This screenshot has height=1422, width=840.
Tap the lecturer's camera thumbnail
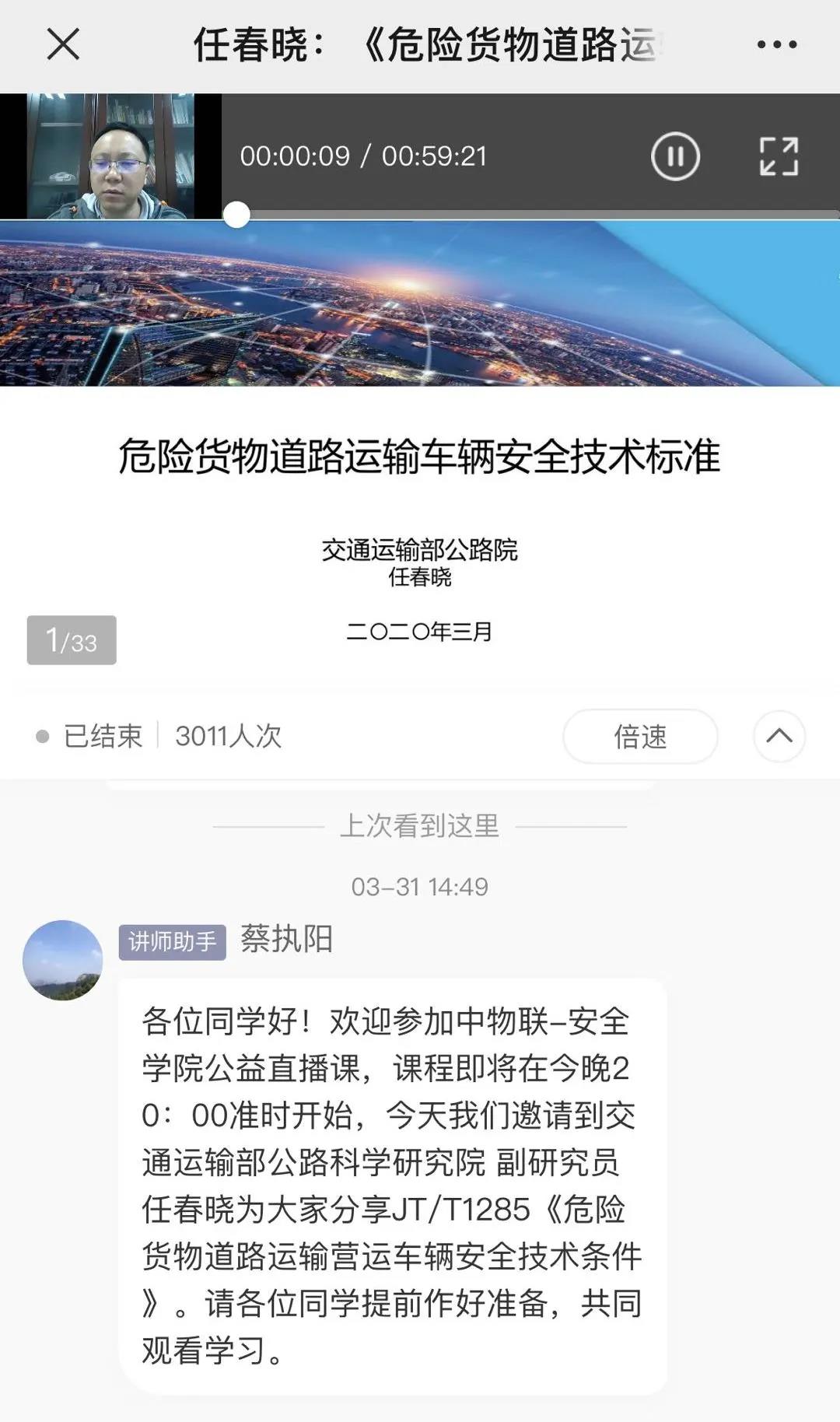point(110,156)
